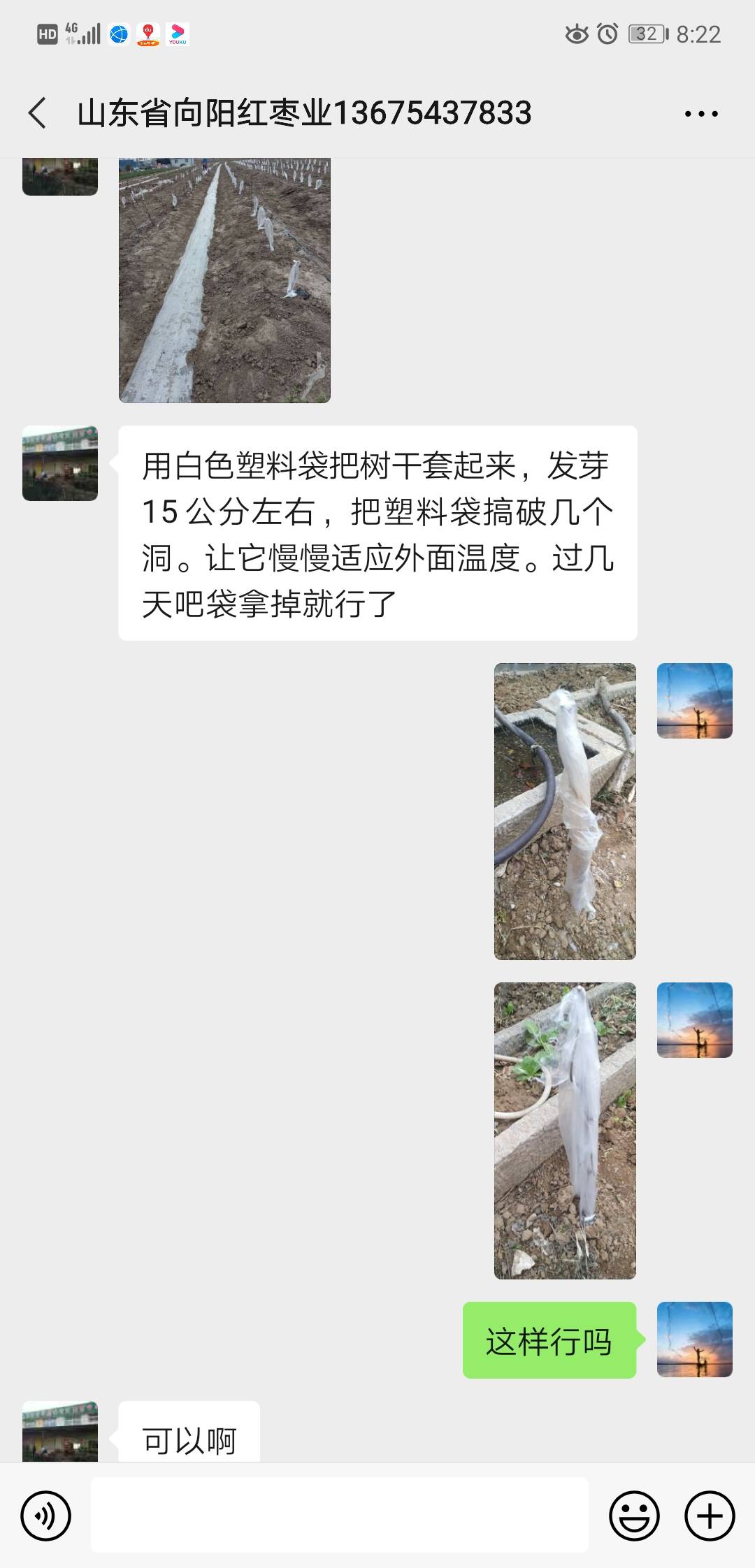Viewport: 755px width, 1568px height.
Task: Open the plus attachment menu
Action: pos(710,1516)
